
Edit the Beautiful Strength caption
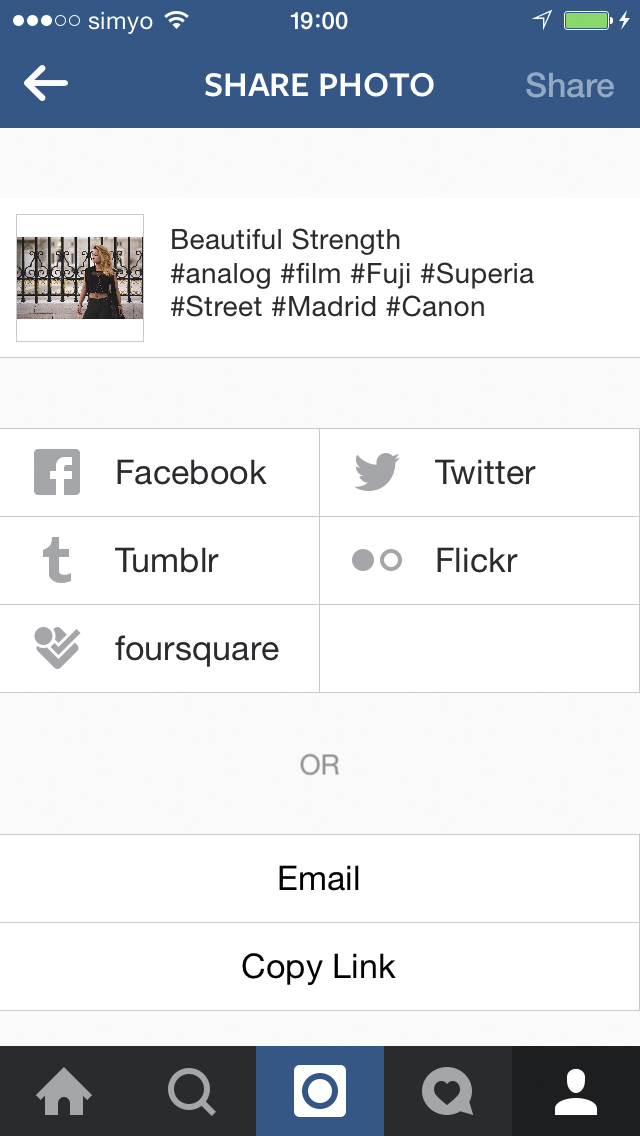tap(352, 273)
